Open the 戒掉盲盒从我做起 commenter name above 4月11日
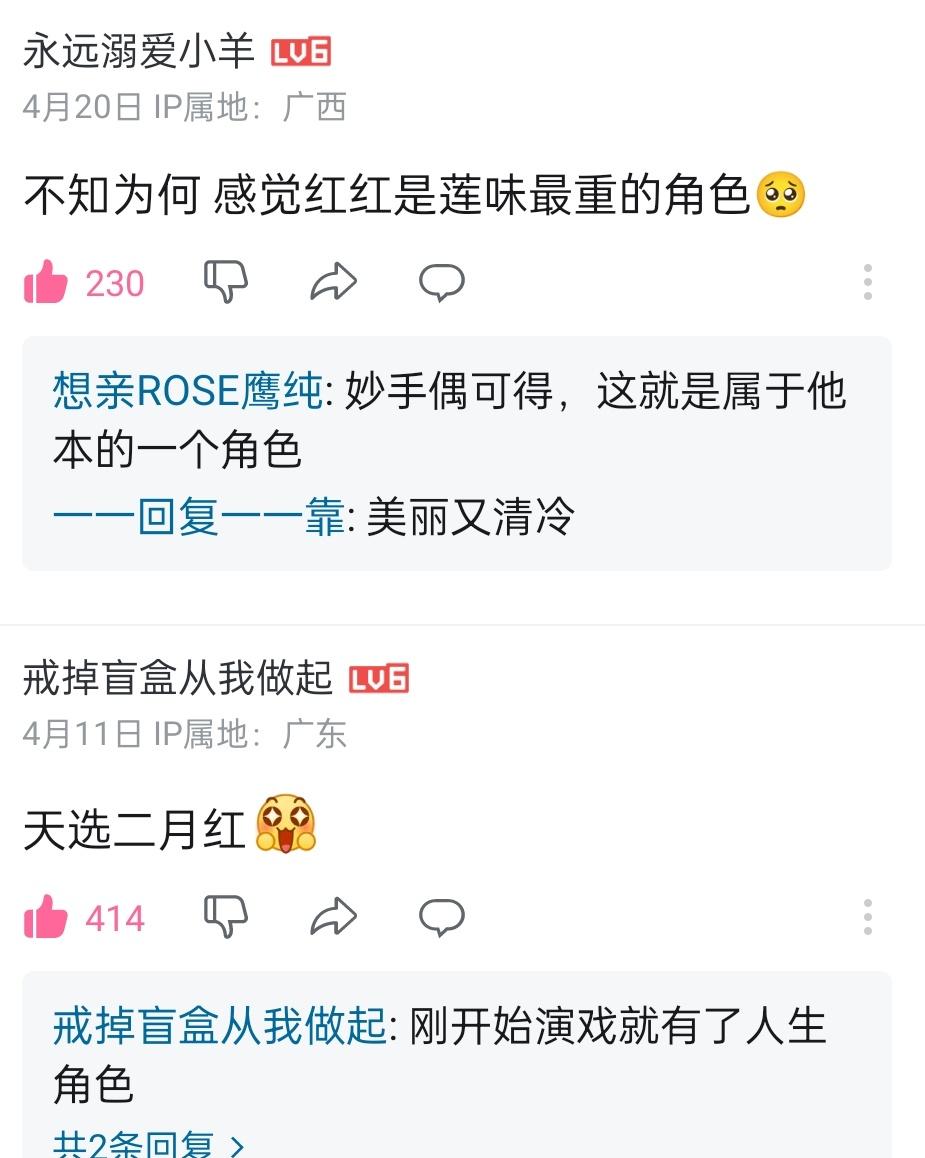The height and width of the screenshot is (1158, 925). pyautogui.click(x=177, y=679)
